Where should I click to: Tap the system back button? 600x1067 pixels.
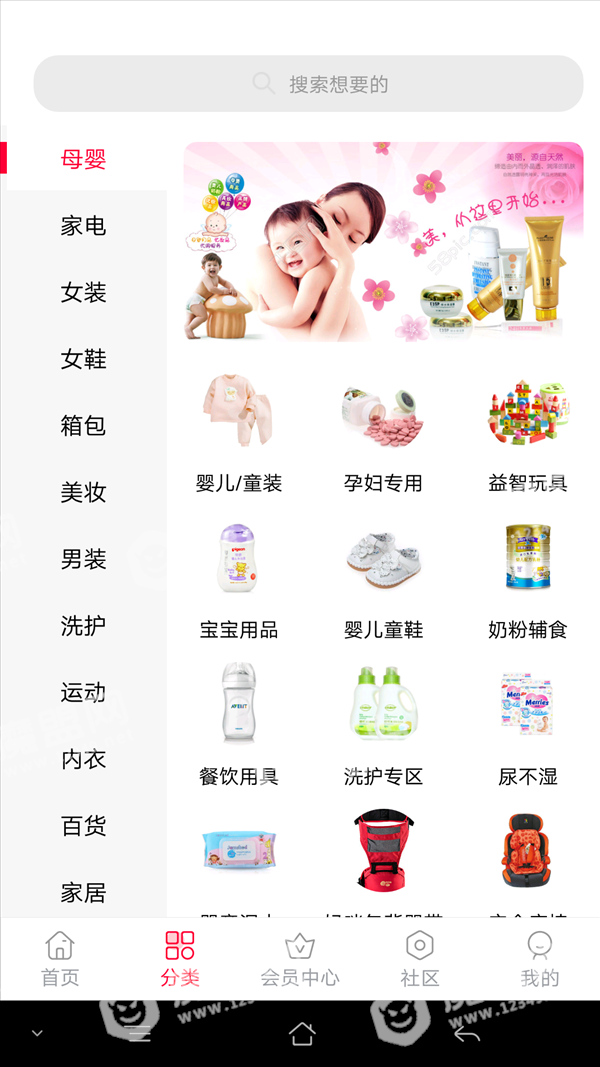click(x=467, y=1033)
